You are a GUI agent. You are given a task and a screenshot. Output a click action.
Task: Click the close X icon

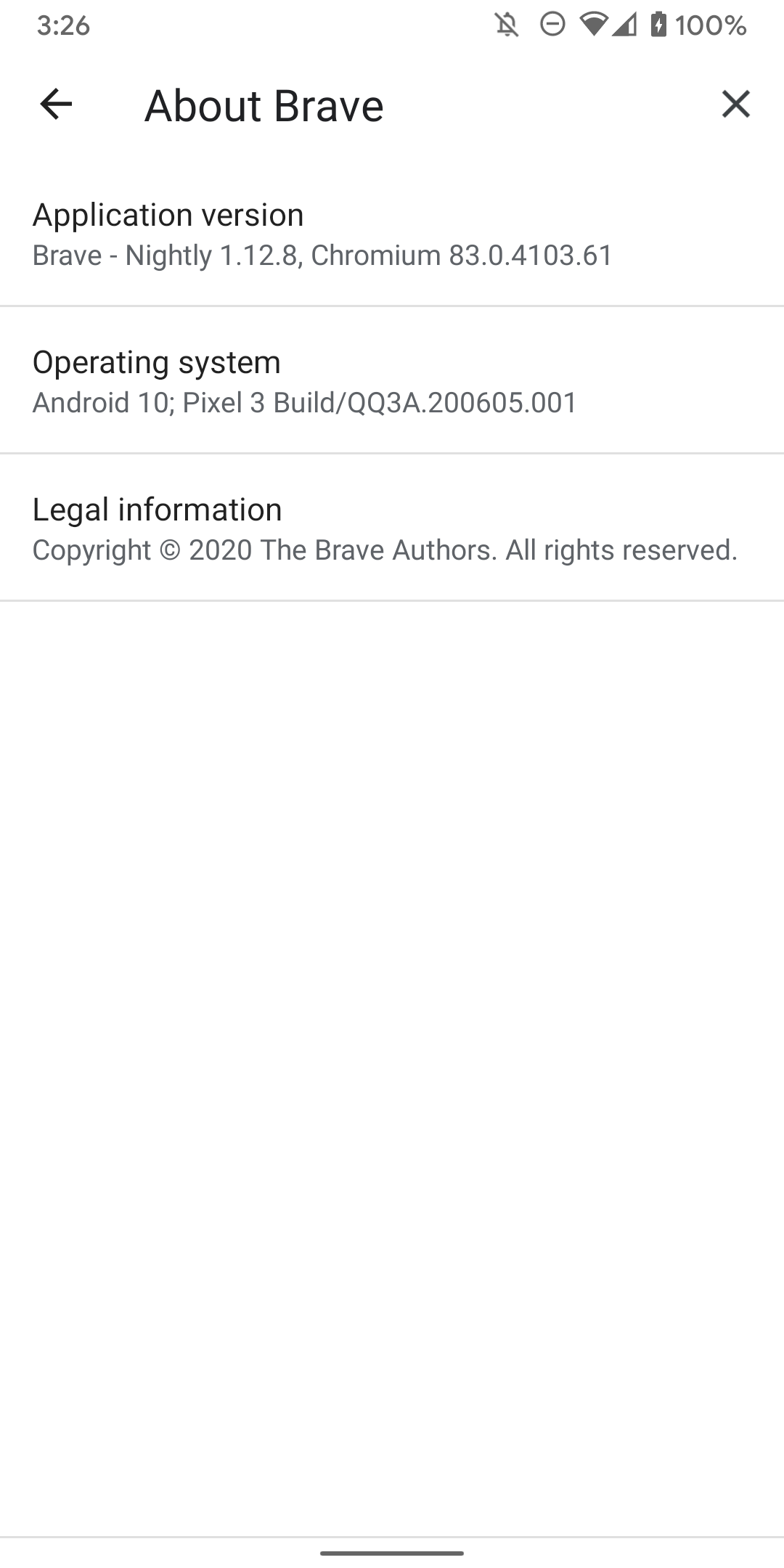click(x=736, y=104)
